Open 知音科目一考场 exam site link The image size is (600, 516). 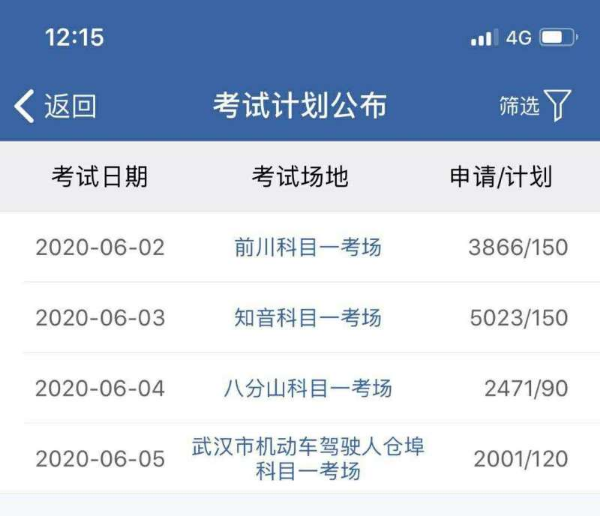click(x=308, y=318)
